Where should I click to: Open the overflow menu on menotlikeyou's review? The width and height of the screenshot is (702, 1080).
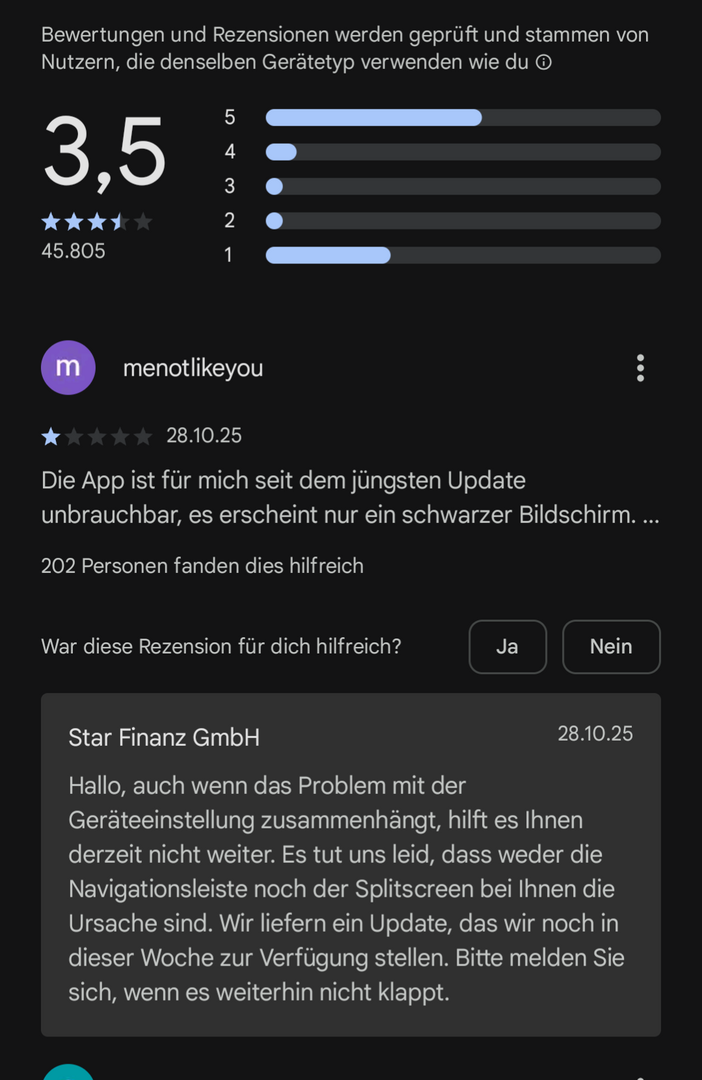(x=640, y=368)
